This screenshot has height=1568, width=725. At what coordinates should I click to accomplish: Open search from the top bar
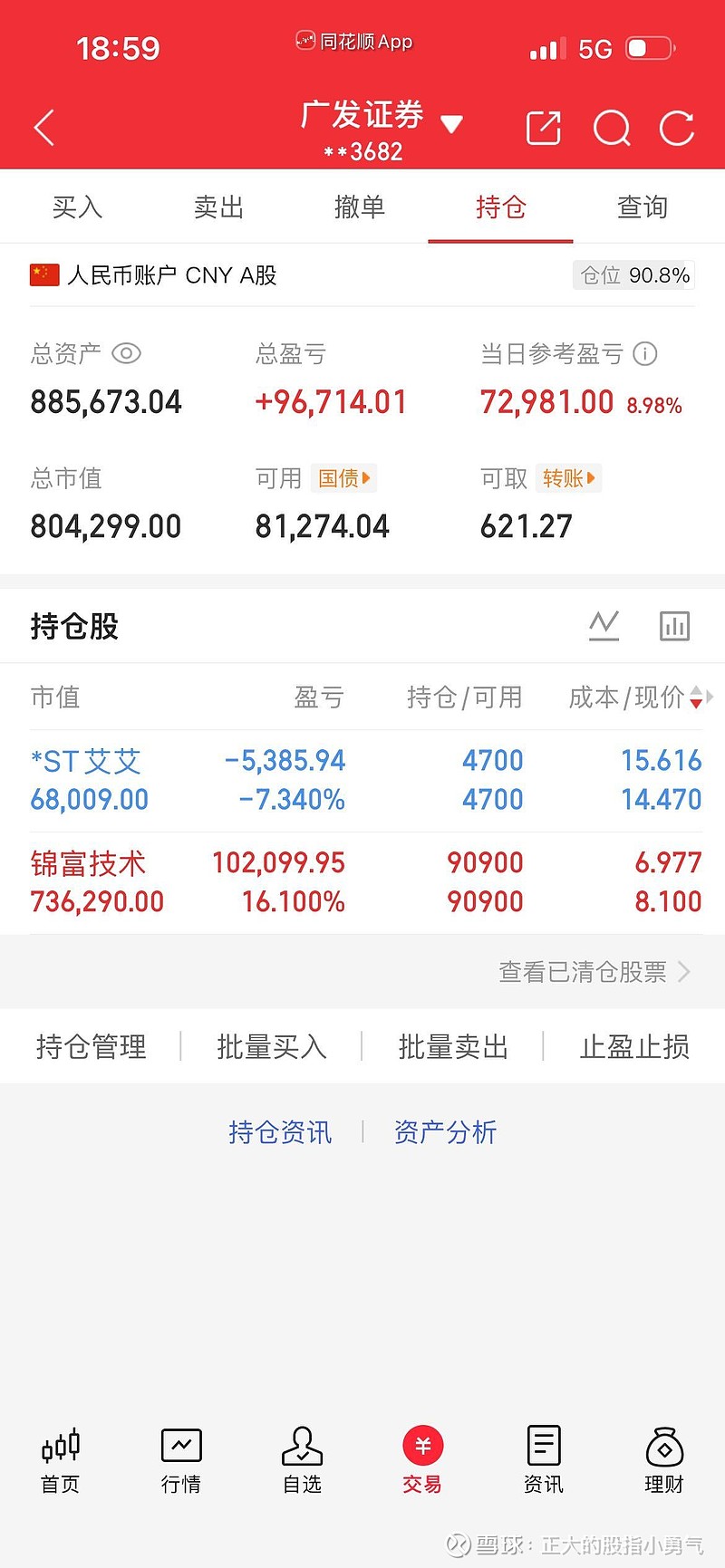(x=612, y=128)
